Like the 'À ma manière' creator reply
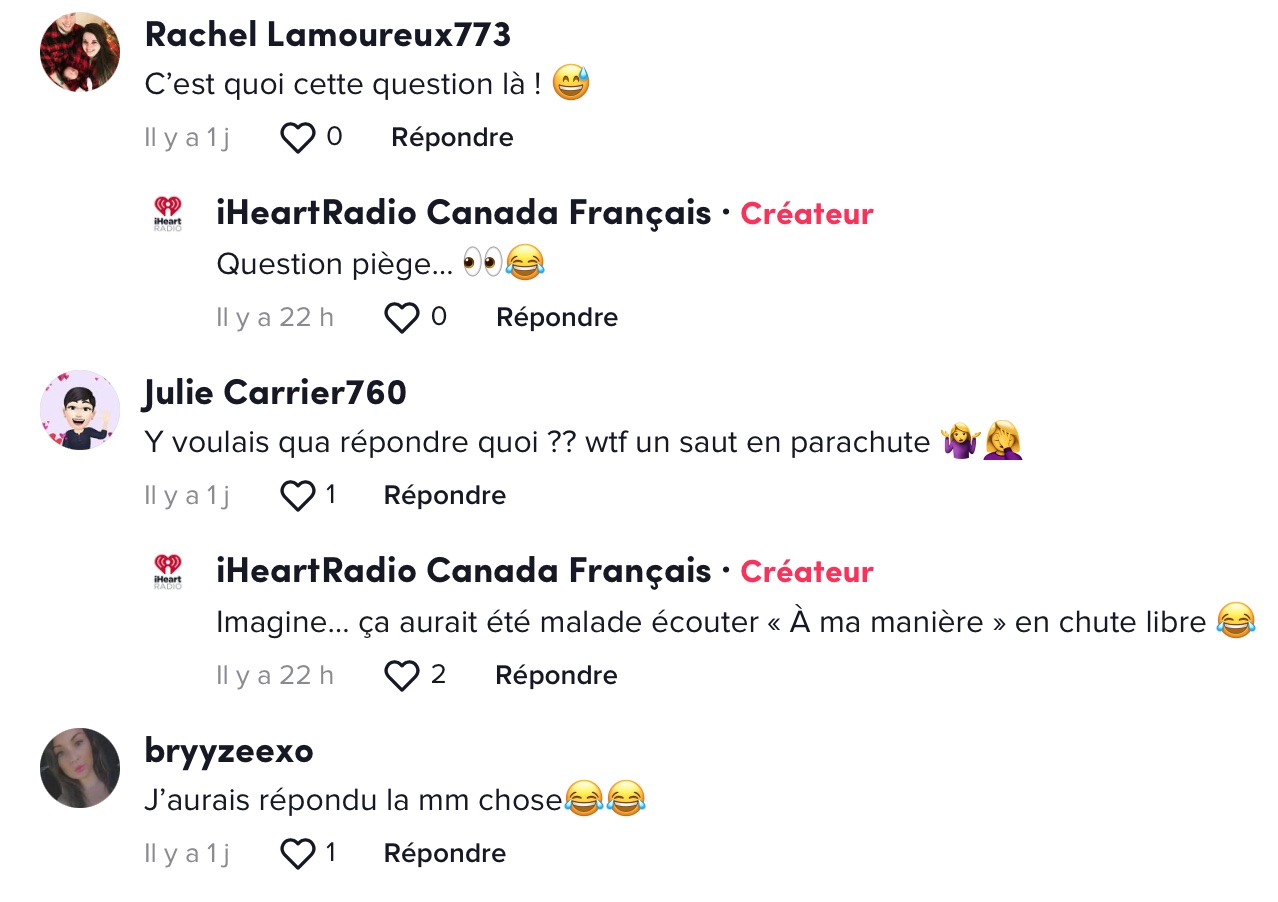Image resolution: width=1278 pixels, height=902 pixels. [x=402, y=676]
